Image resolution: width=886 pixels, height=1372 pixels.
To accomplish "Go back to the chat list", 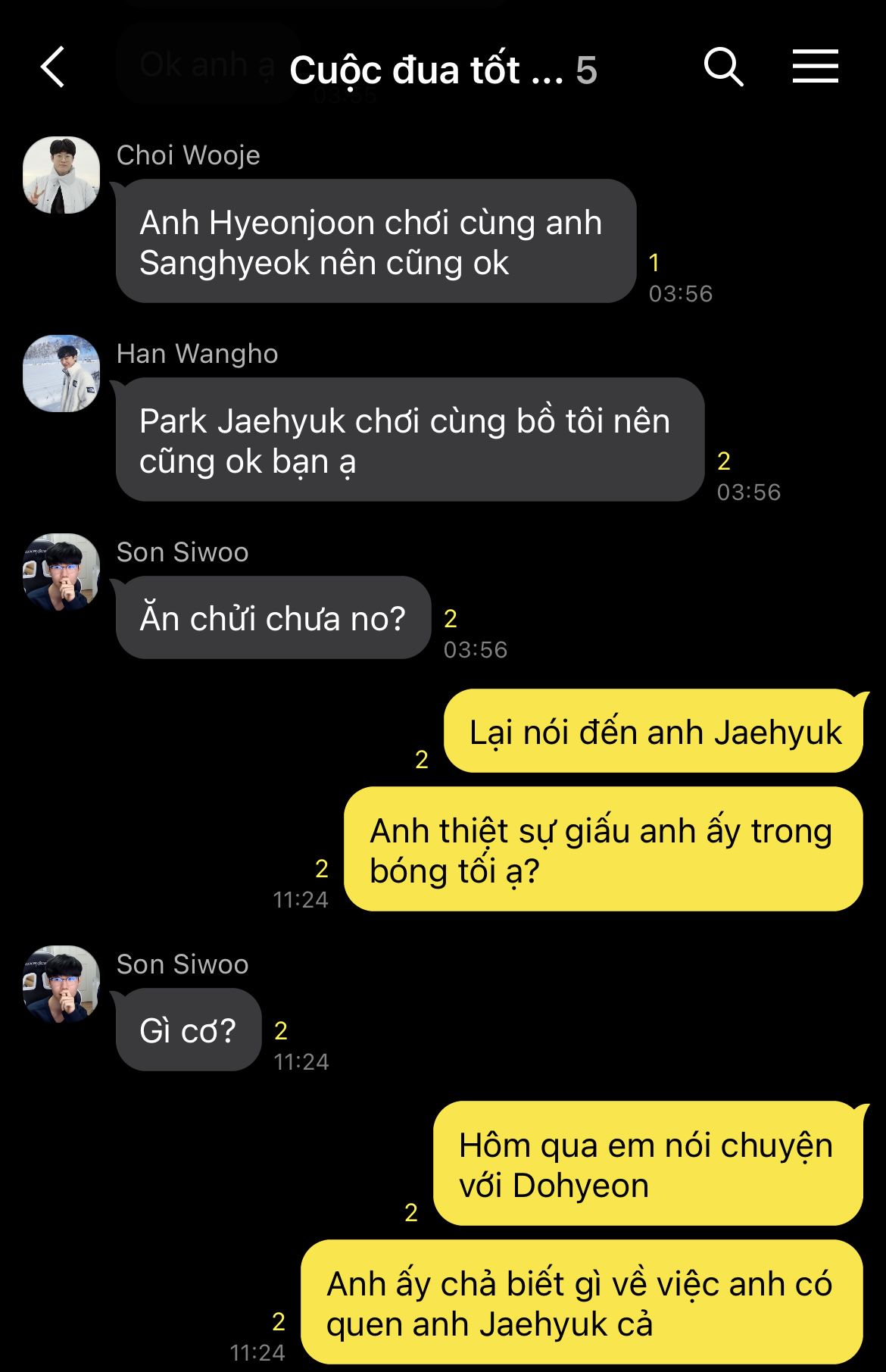I will (x=53, y=68).
